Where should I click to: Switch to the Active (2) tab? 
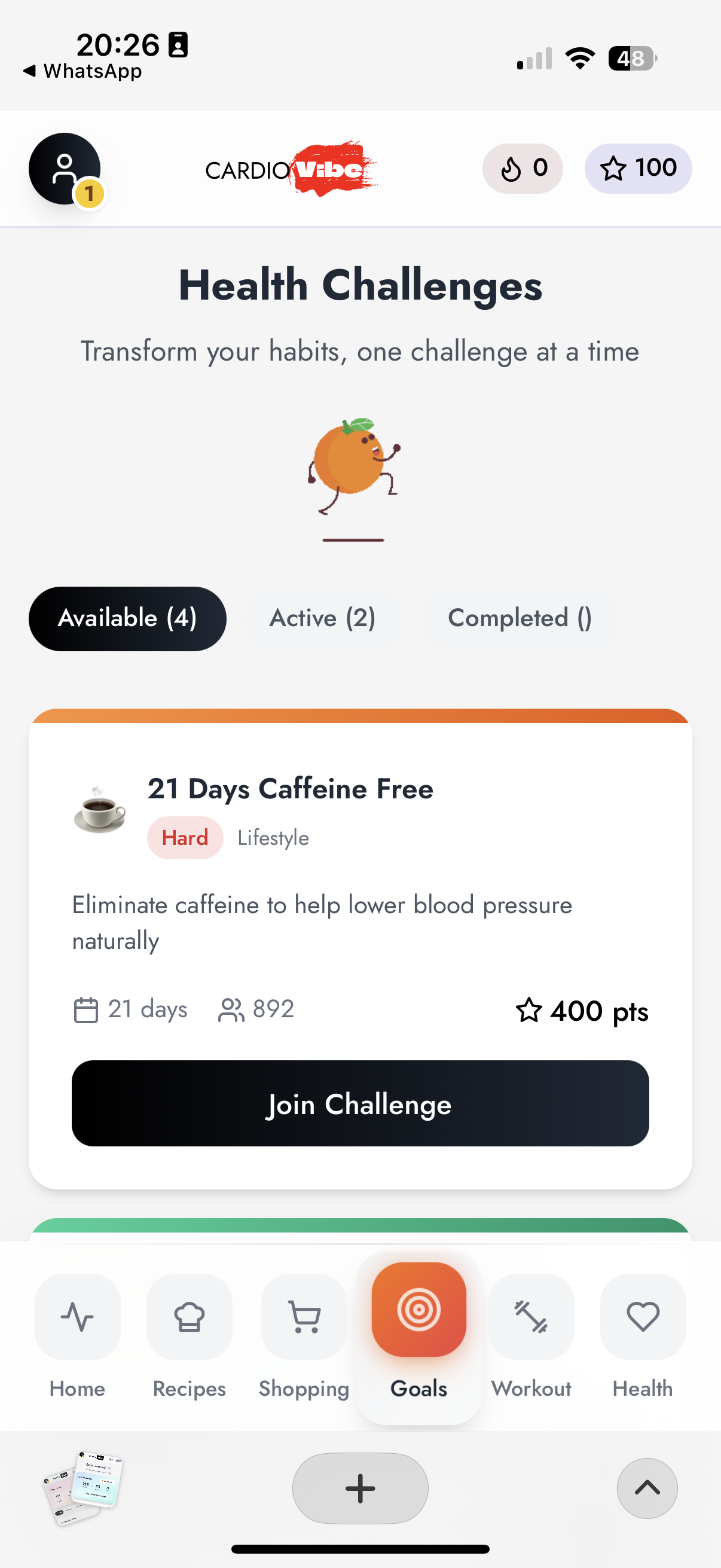[322, 618]
